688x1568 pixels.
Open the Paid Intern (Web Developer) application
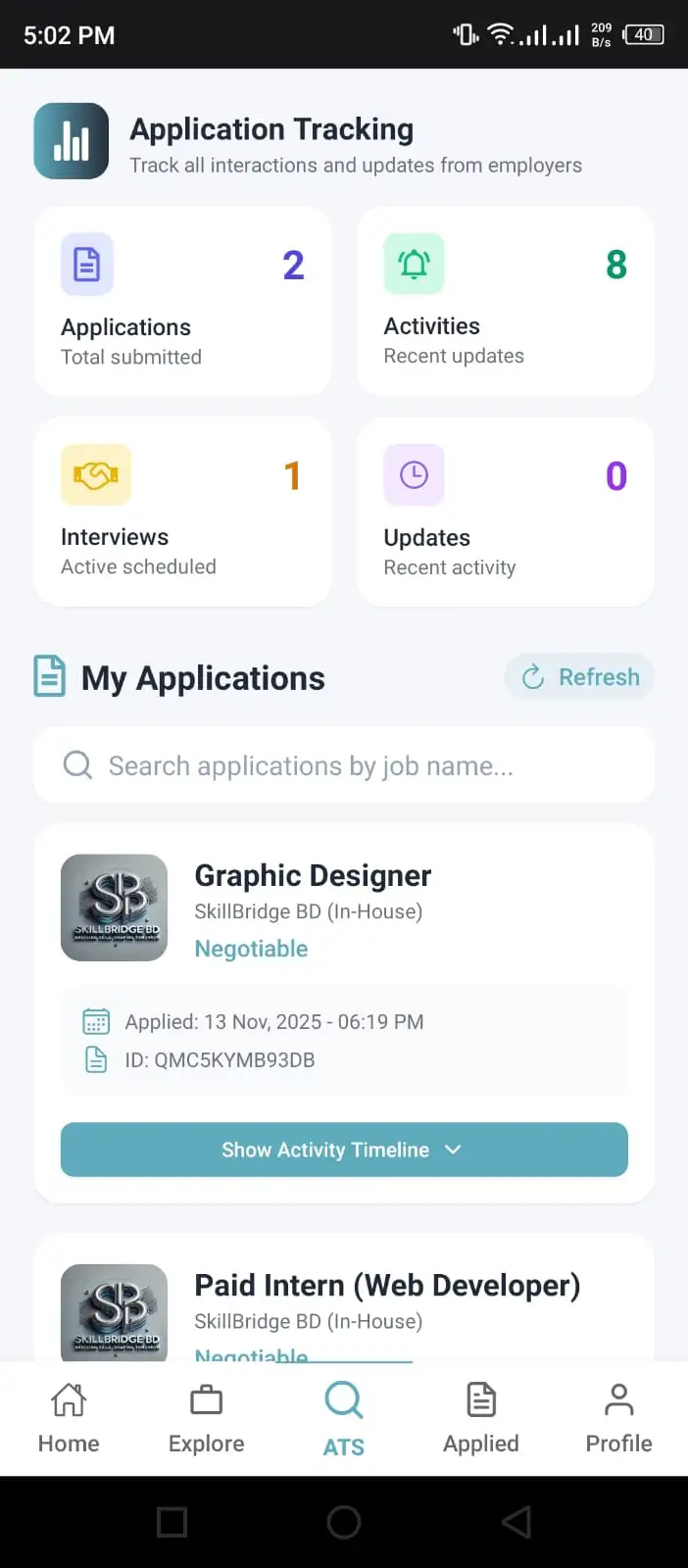click(x=386, y=1286)
